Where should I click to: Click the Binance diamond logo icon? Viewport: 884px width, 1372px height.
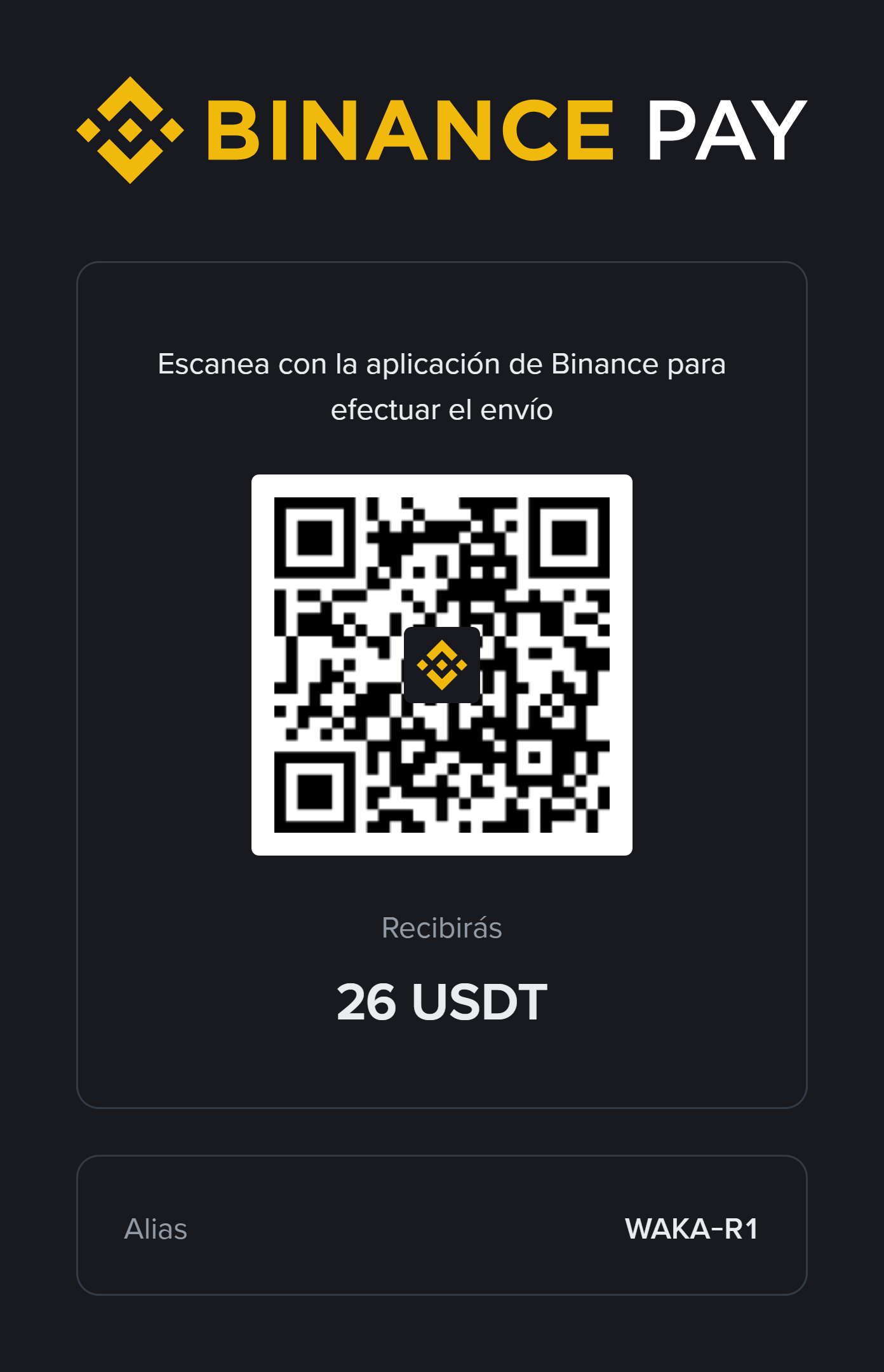point(130,129)
